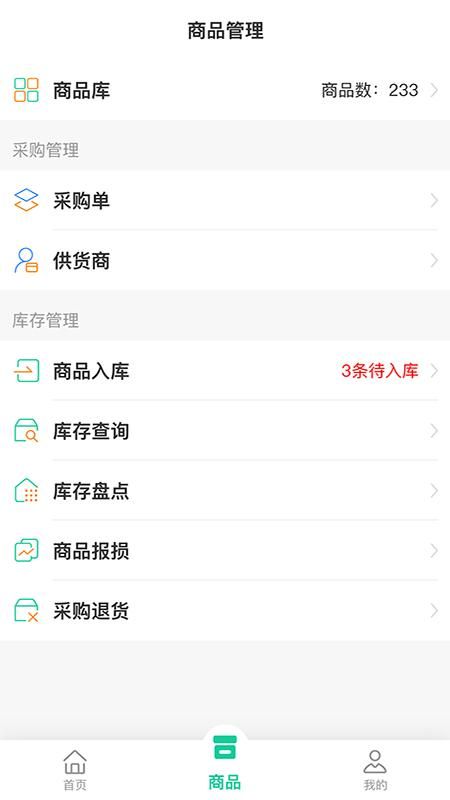
Task: Open 商品入库 with 3 pending entries
Action: click(x=225, y=371)
